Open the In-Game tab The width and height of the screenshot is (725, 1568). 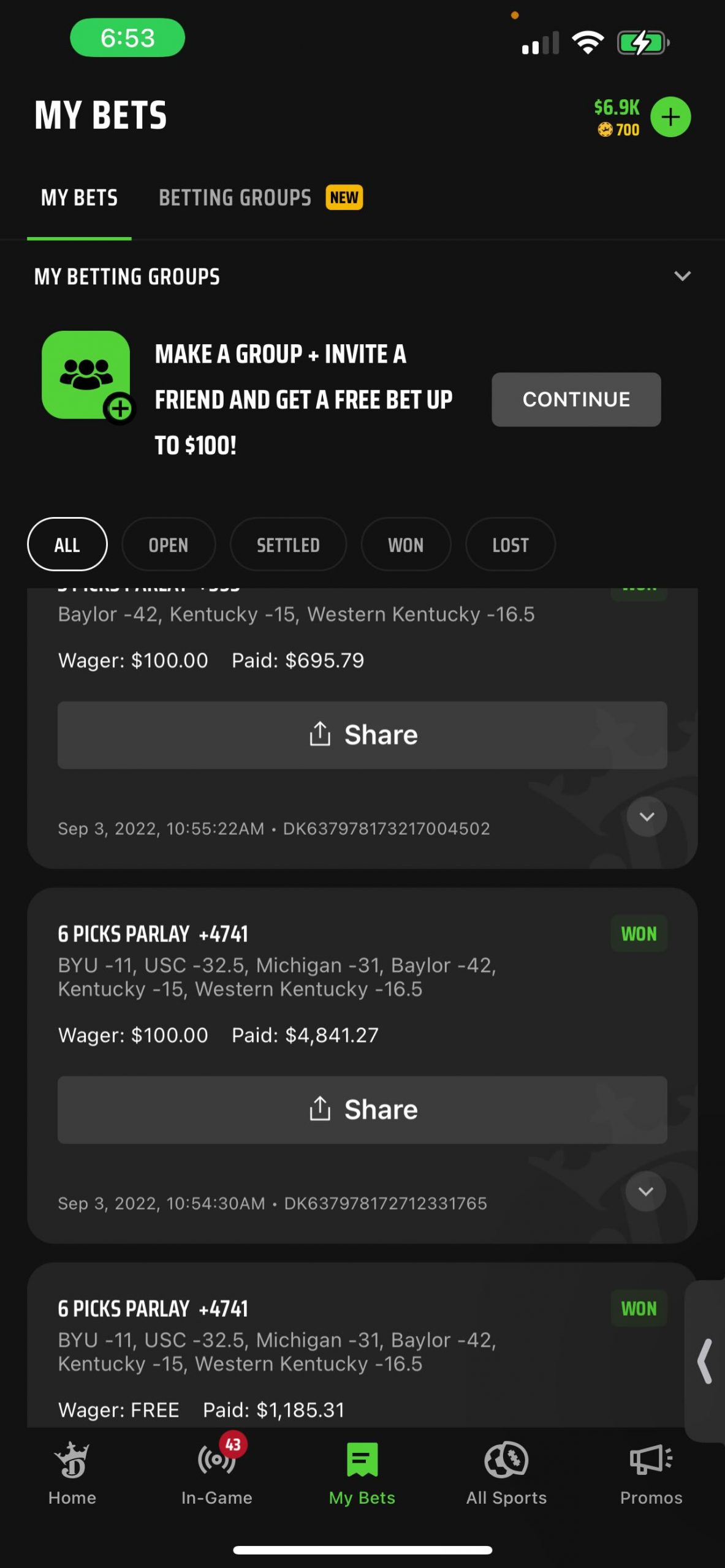[x=216, y=1474]
